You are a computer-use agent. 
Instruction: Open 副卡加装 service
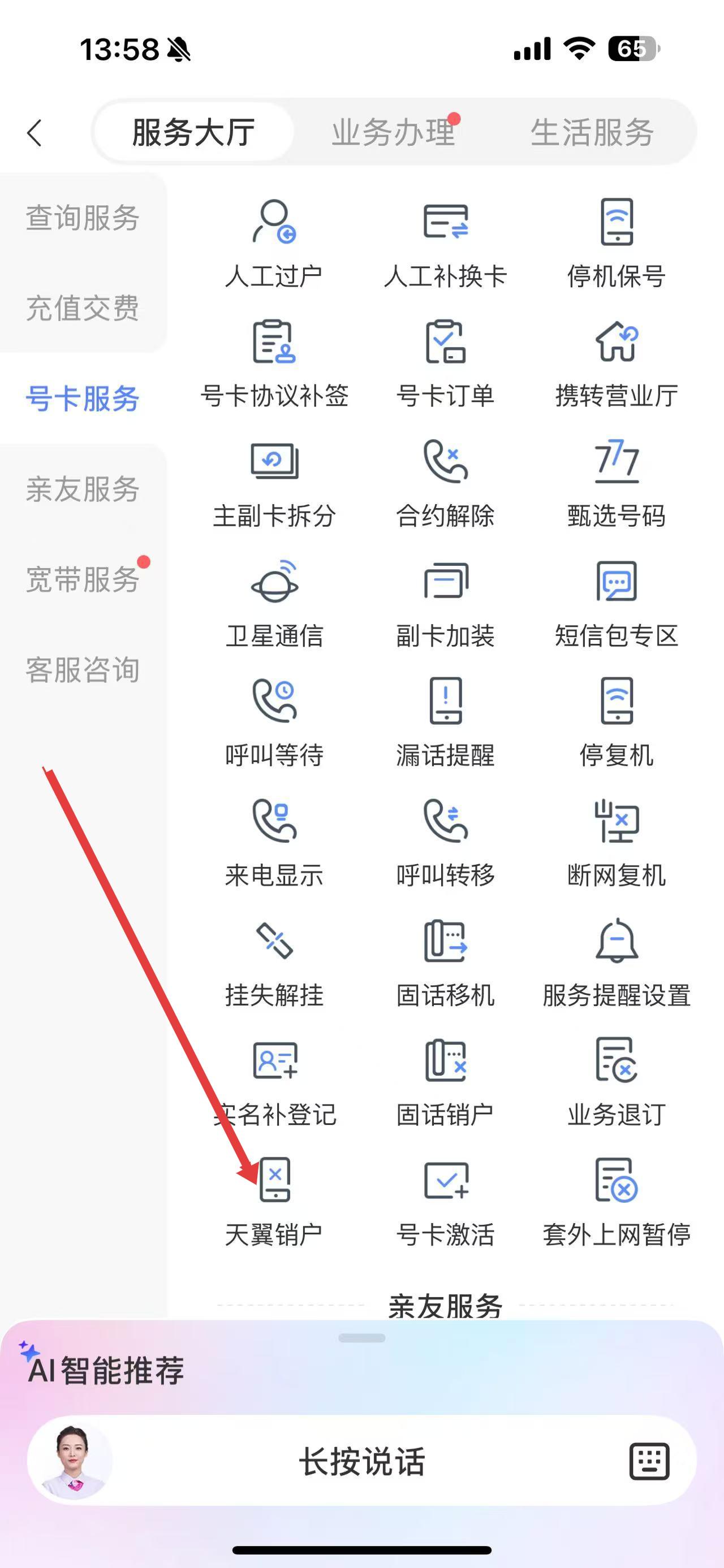446,600
